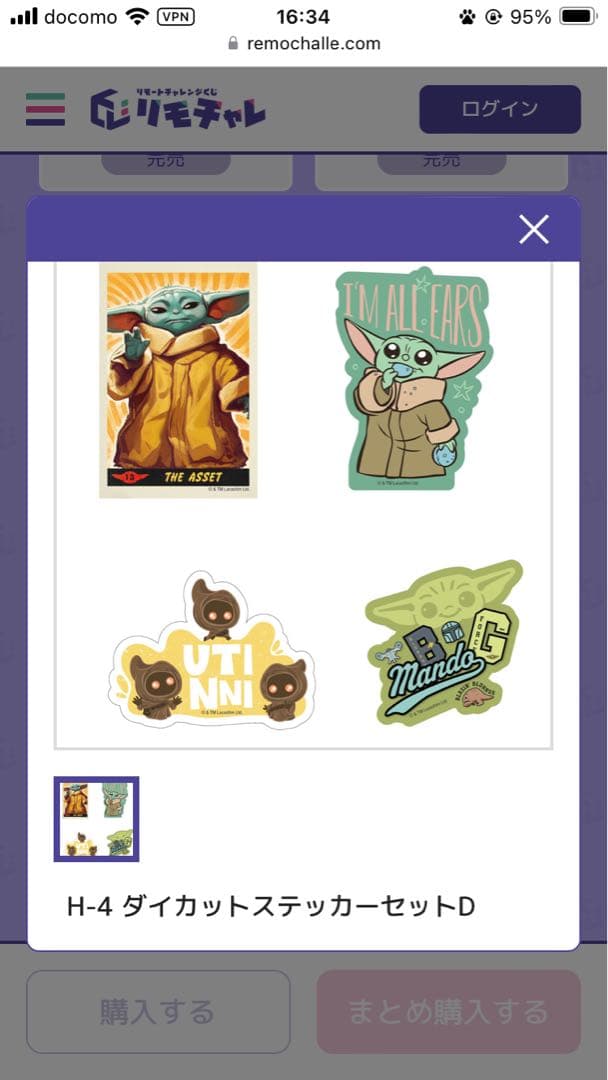Open the hamburger menu
Viewport: 608px width, 1080px height.
tap(45, 109)
